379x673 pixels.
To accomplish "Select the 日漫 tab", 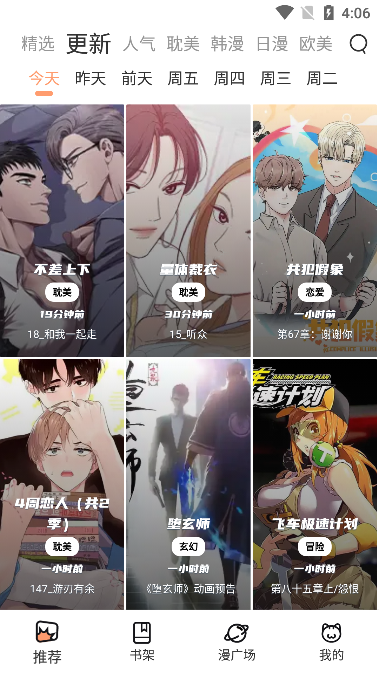I will (272, 44).
